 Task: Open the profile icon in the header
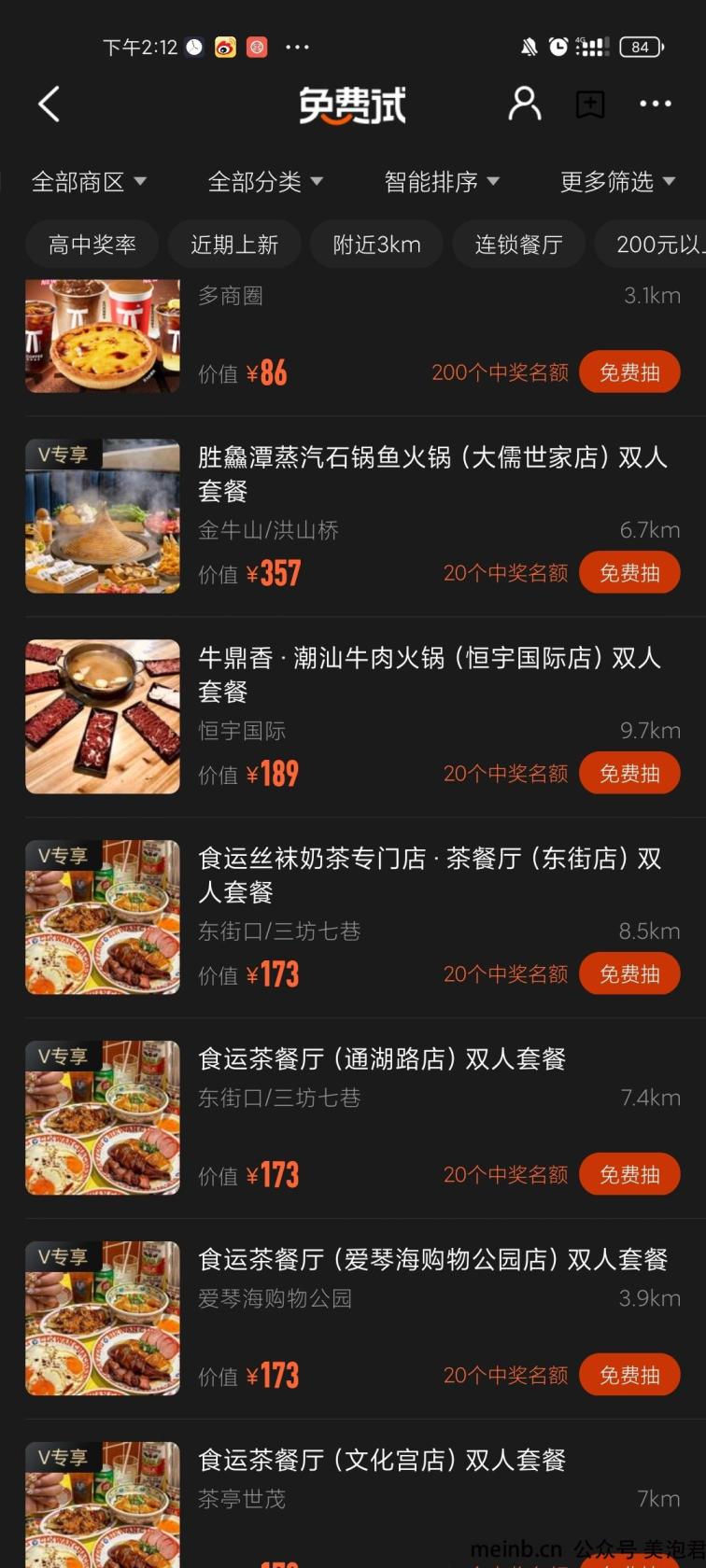coord(524,104)
